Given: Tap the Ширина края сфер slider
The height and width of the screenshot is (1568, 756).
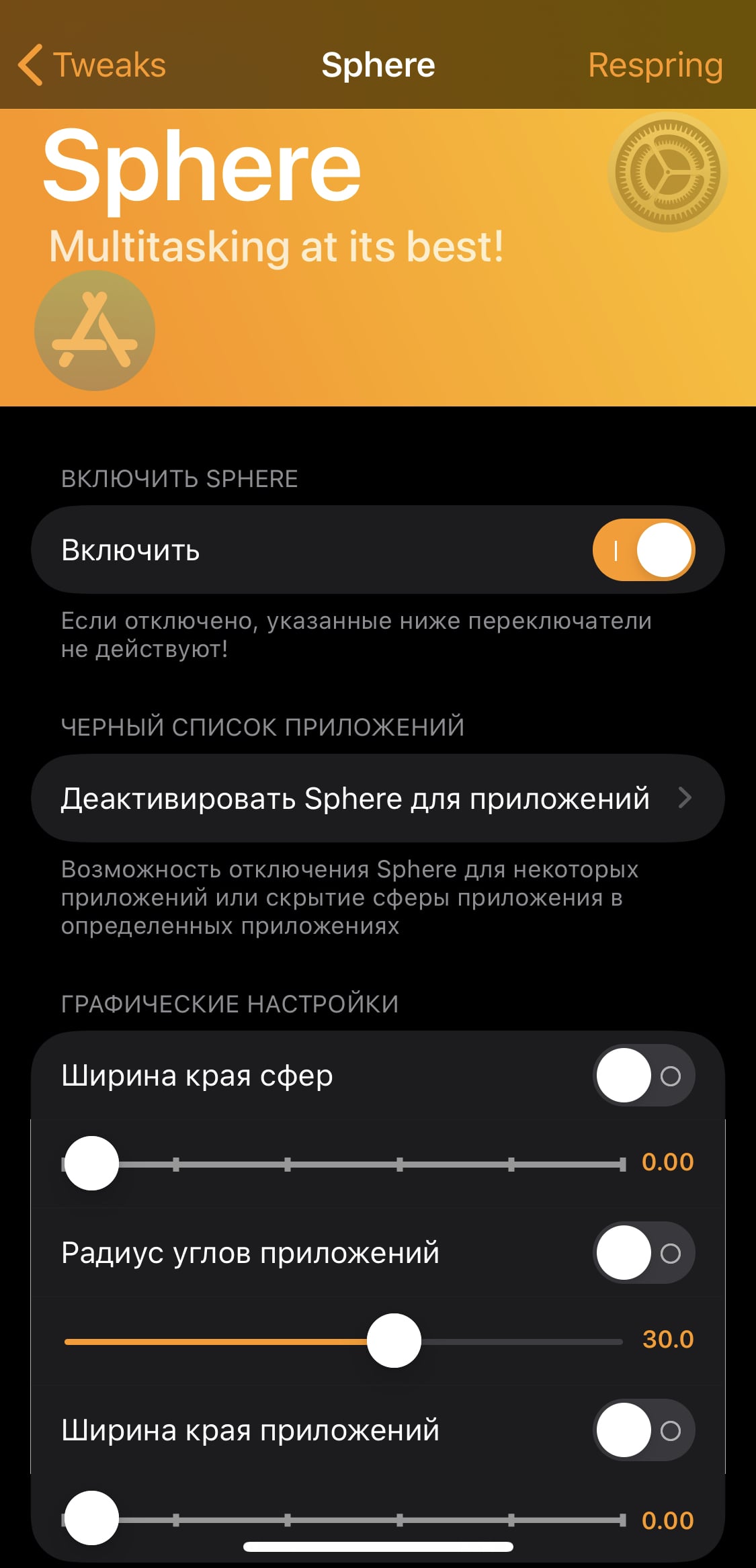Looking at the screenshot, I should [344, 1164].
